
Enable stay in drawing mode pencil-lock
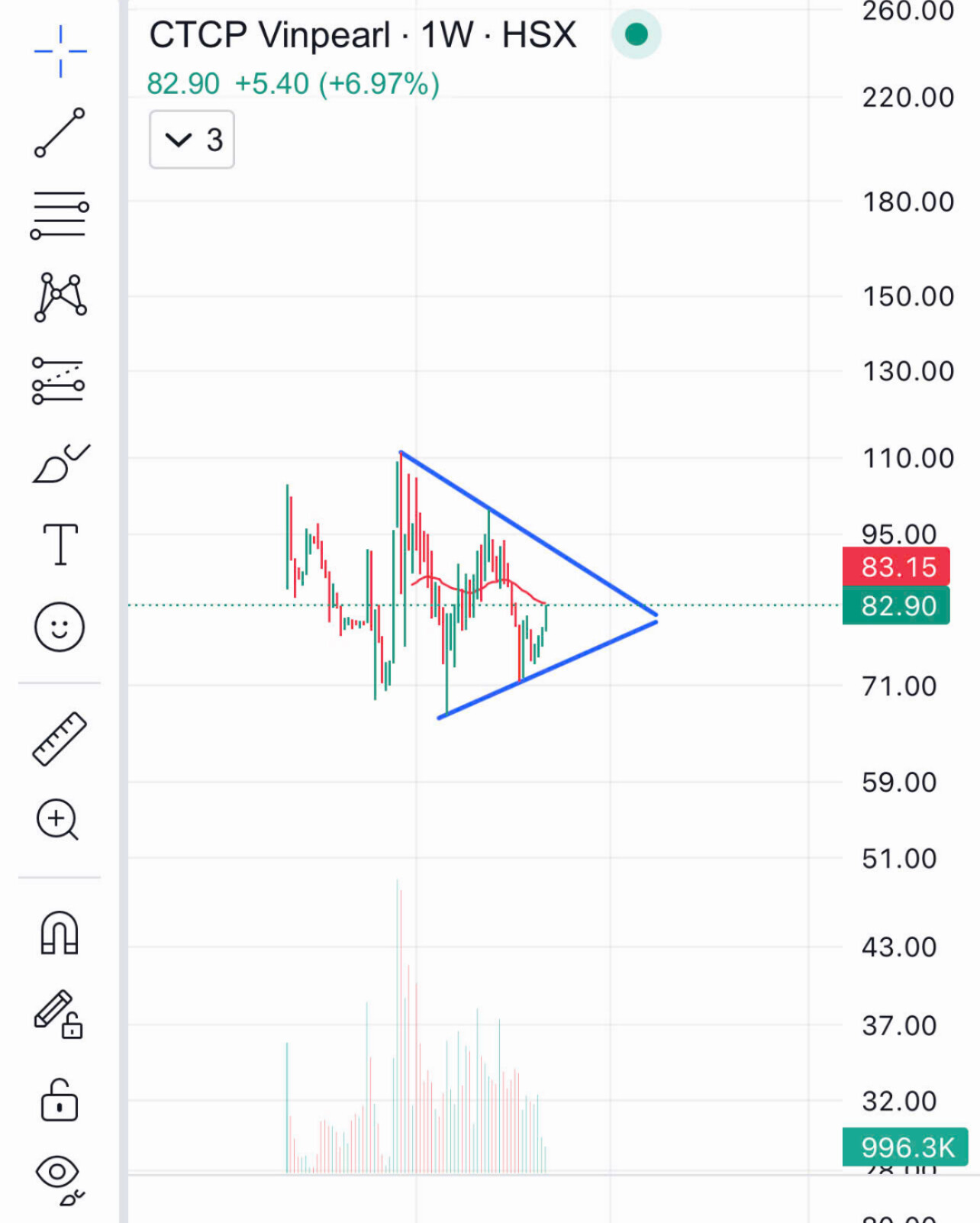tap(59, 1015)
